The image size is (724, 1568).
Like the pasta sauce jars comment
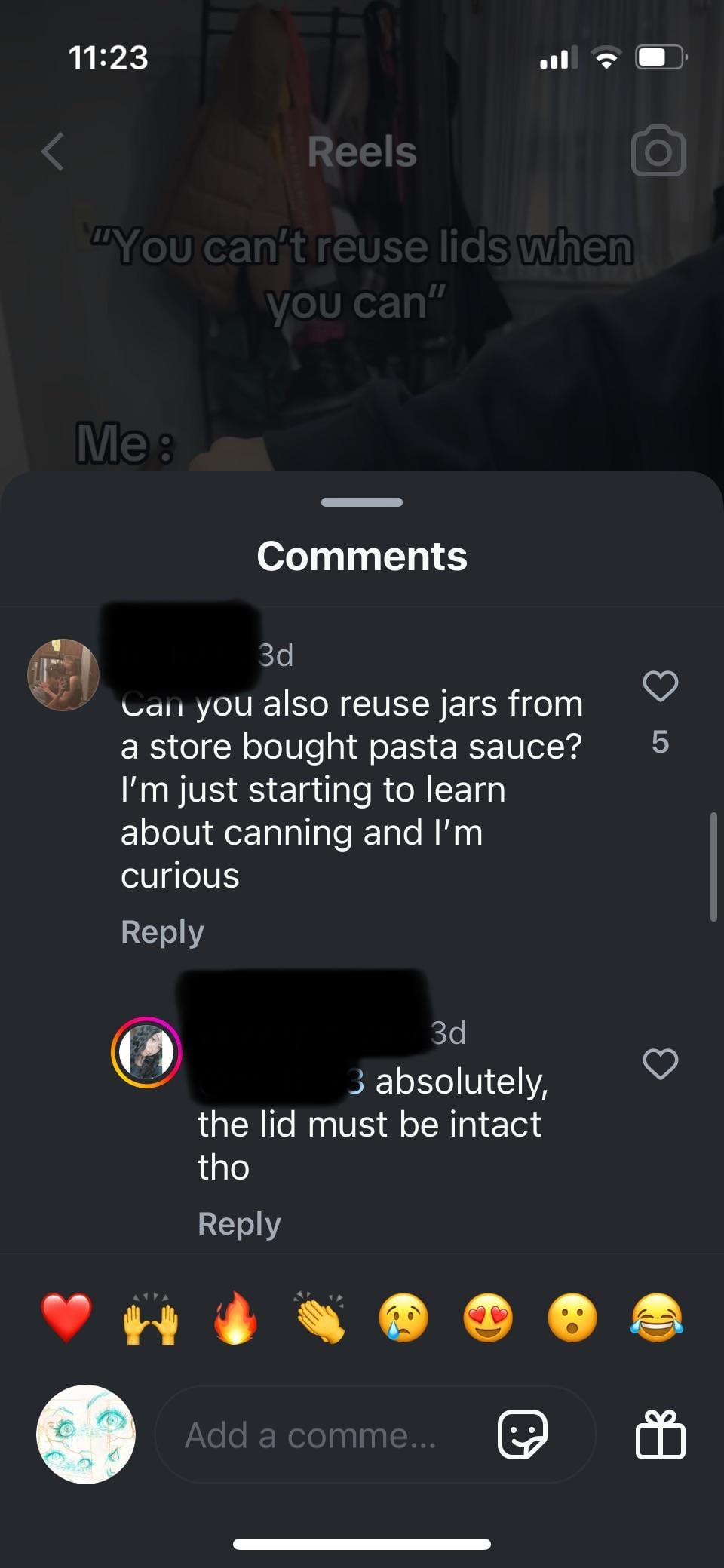660,686
